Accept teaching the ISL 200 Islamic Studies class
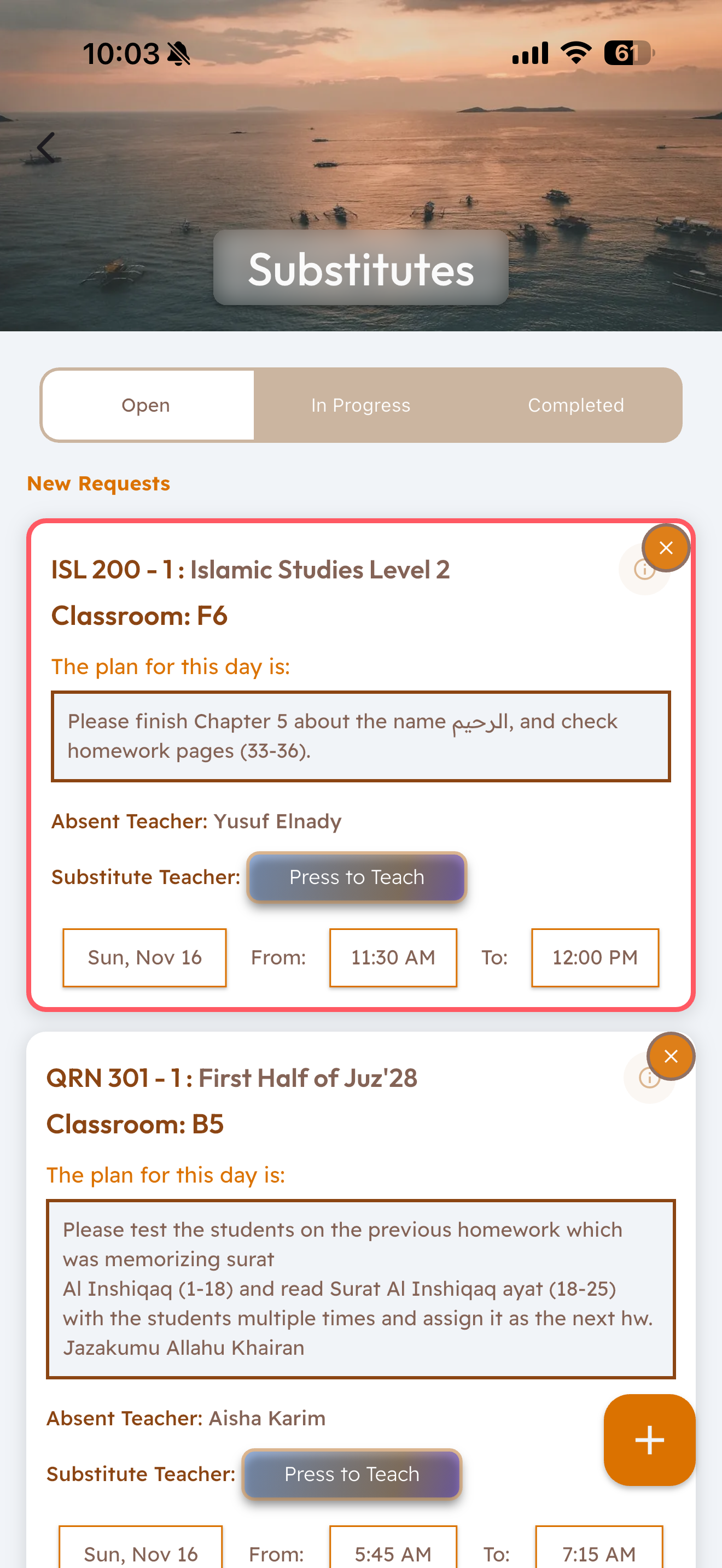722x1568 pixels. tap(356, 877)
